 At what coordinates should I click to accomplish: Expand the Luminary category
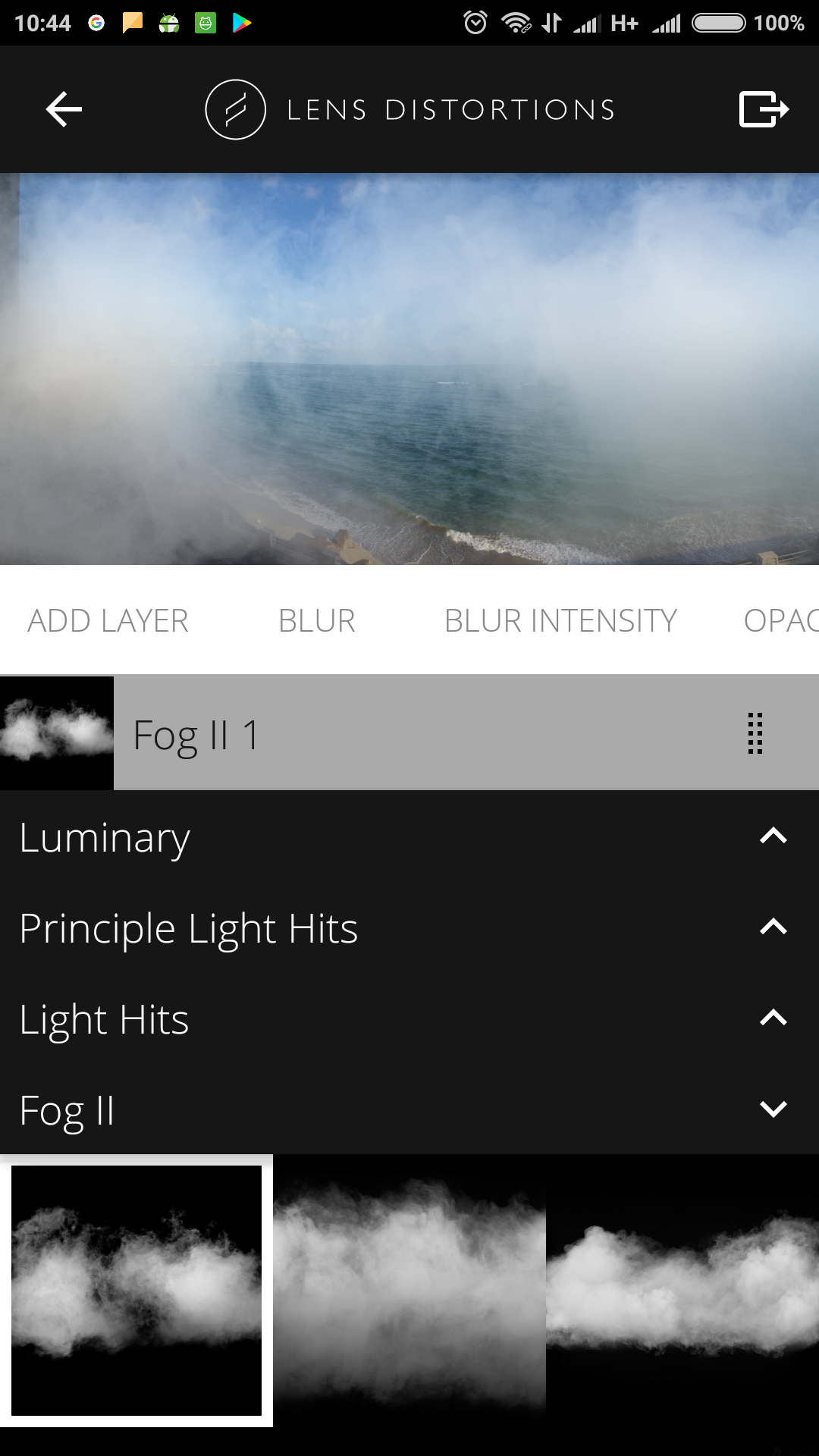tap(409, 836)
